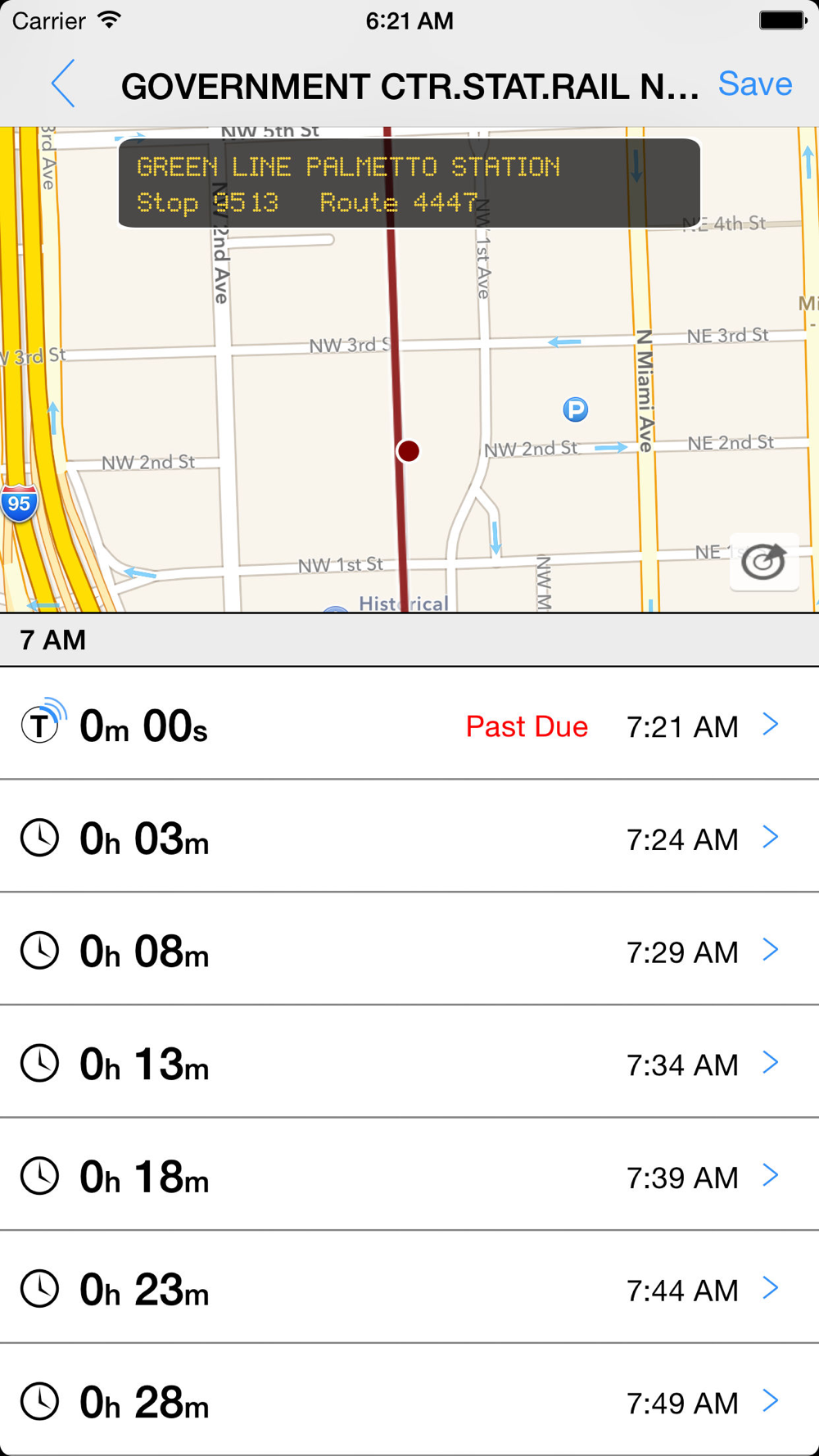Open the 7:39 AM departure row
Screen dimensions: 819x1456
point(409,1174)
